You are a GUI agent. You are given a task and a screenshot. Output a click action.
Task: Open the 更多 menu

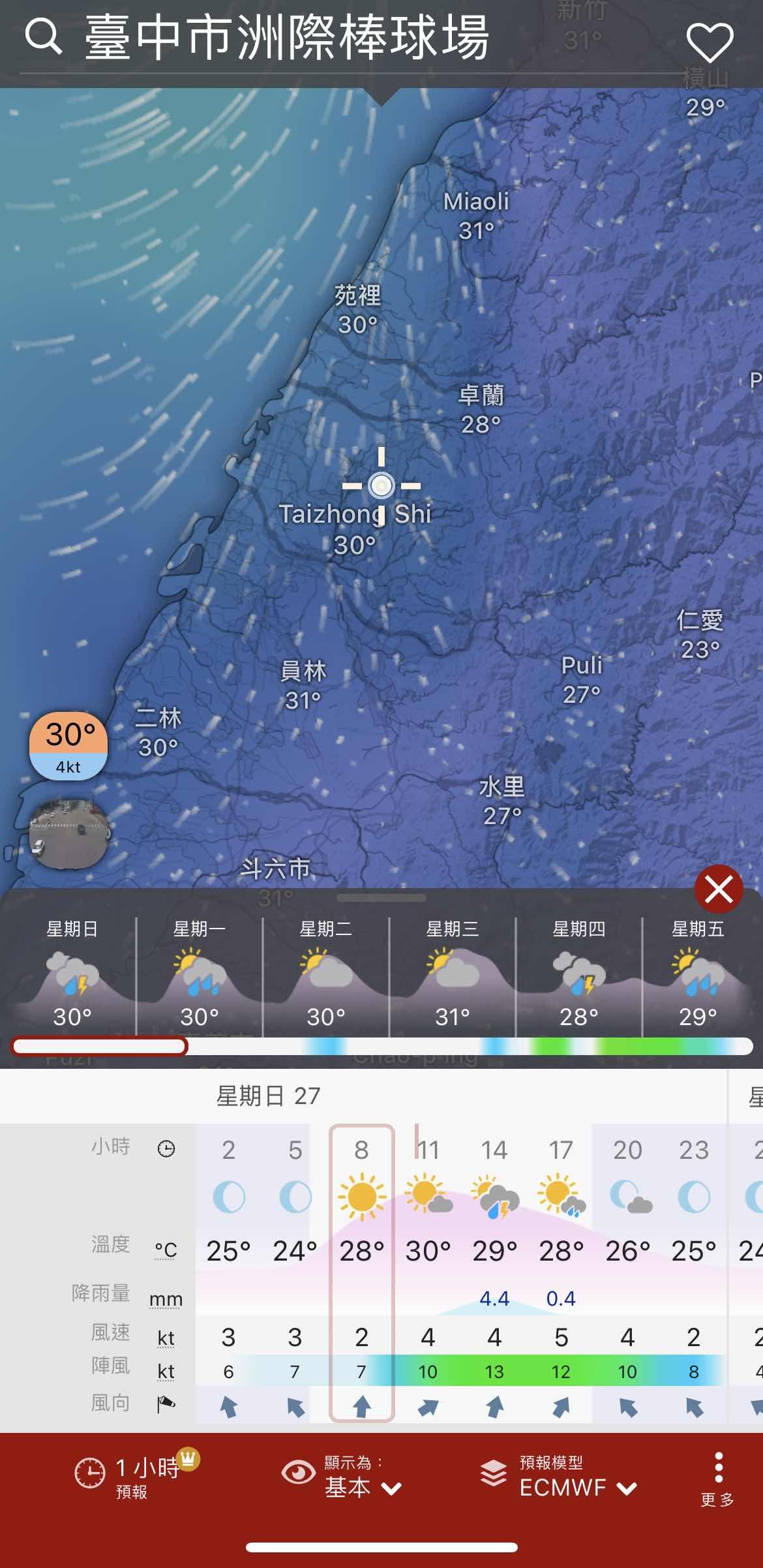click(718, 1480)
